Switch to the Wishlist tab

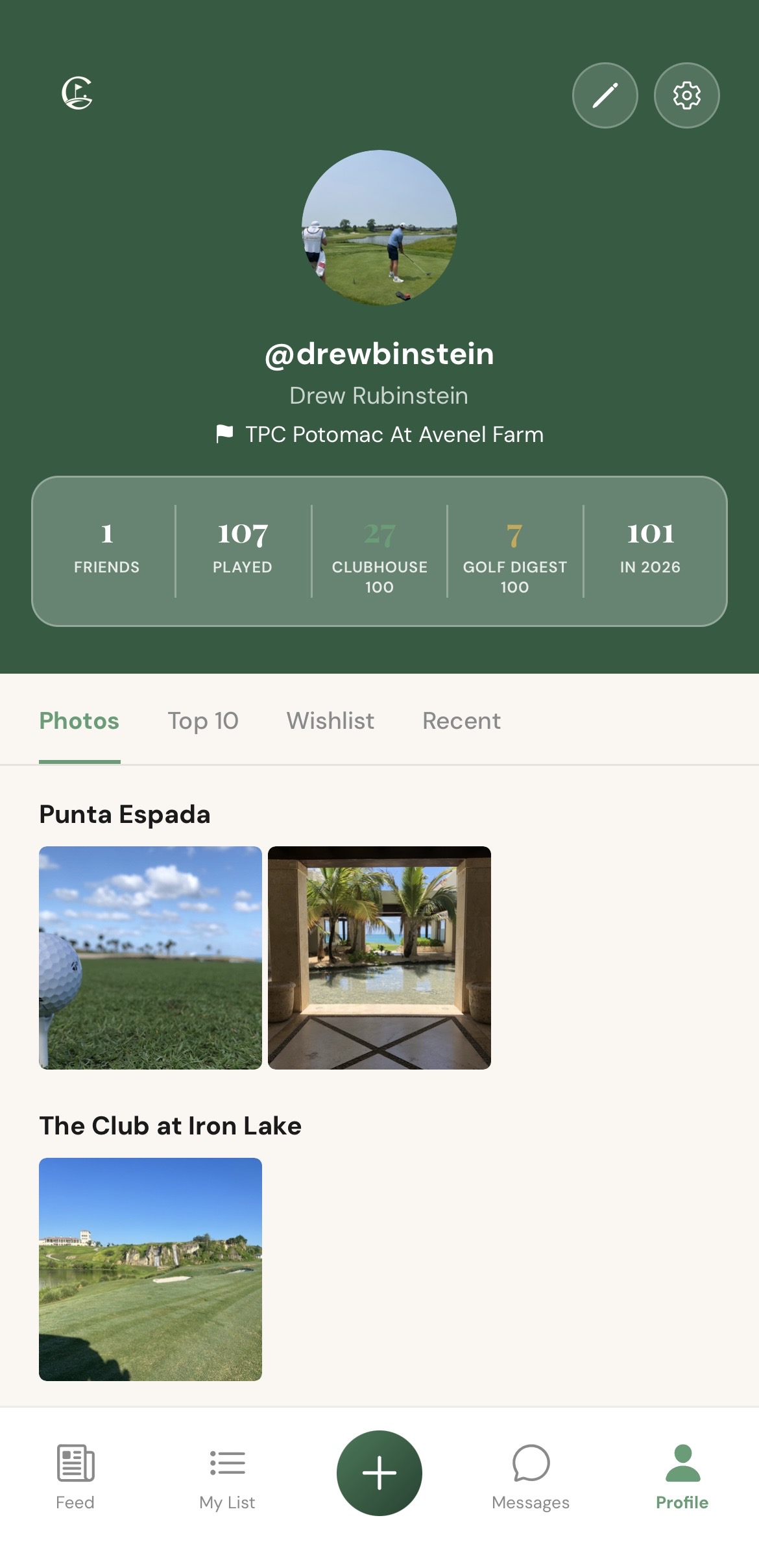coord(330,721)
